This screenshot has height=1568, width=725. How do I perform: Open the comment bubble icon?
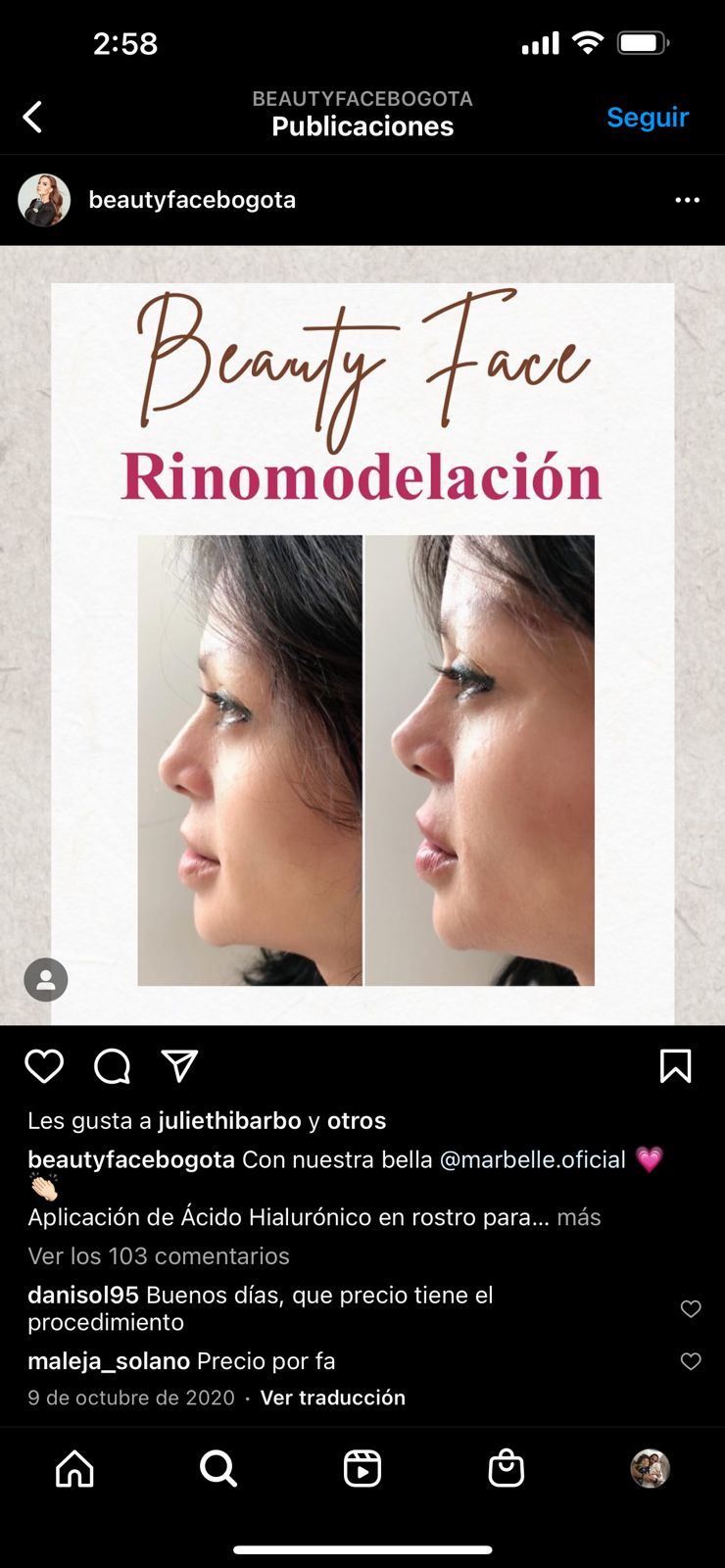point(112,1065)
